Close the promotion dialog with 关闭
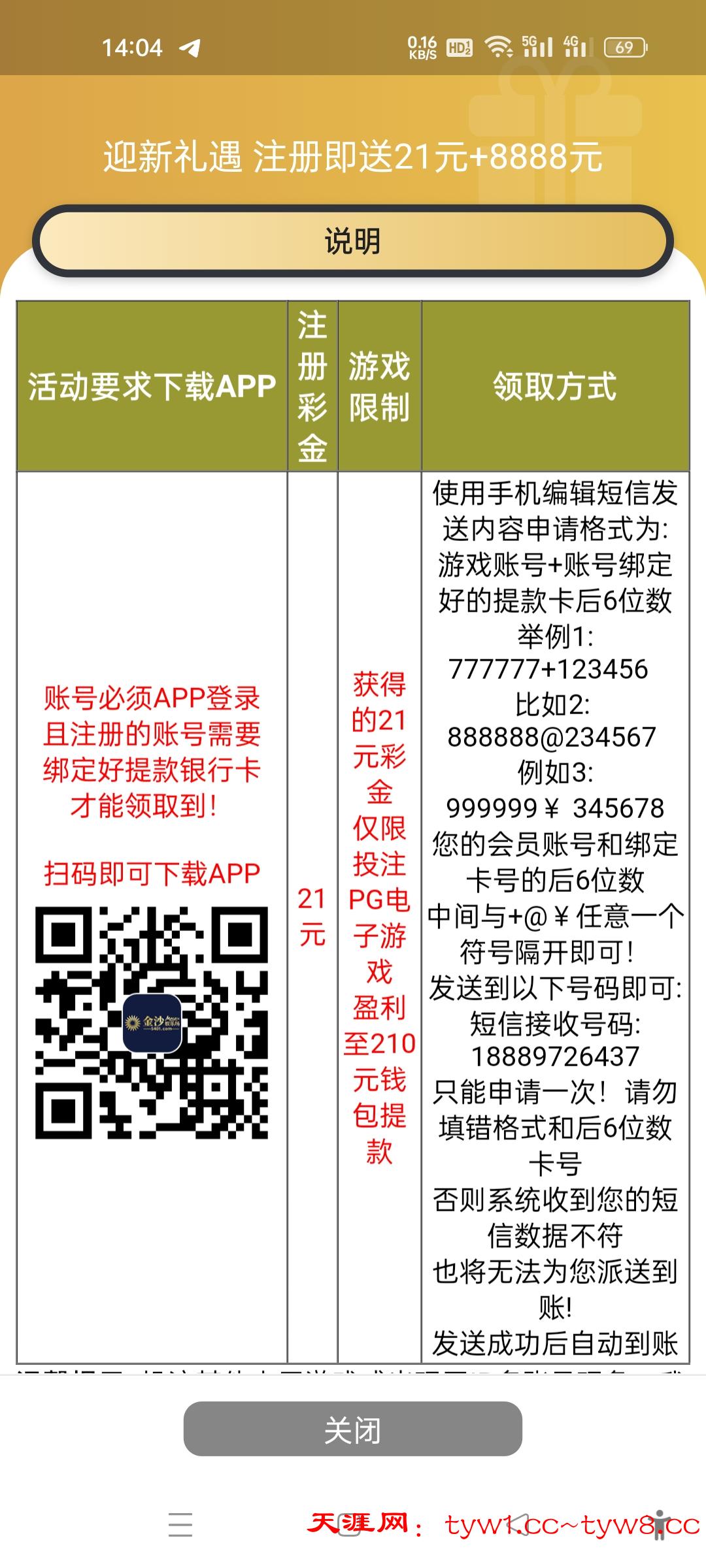 [352, 1429]
